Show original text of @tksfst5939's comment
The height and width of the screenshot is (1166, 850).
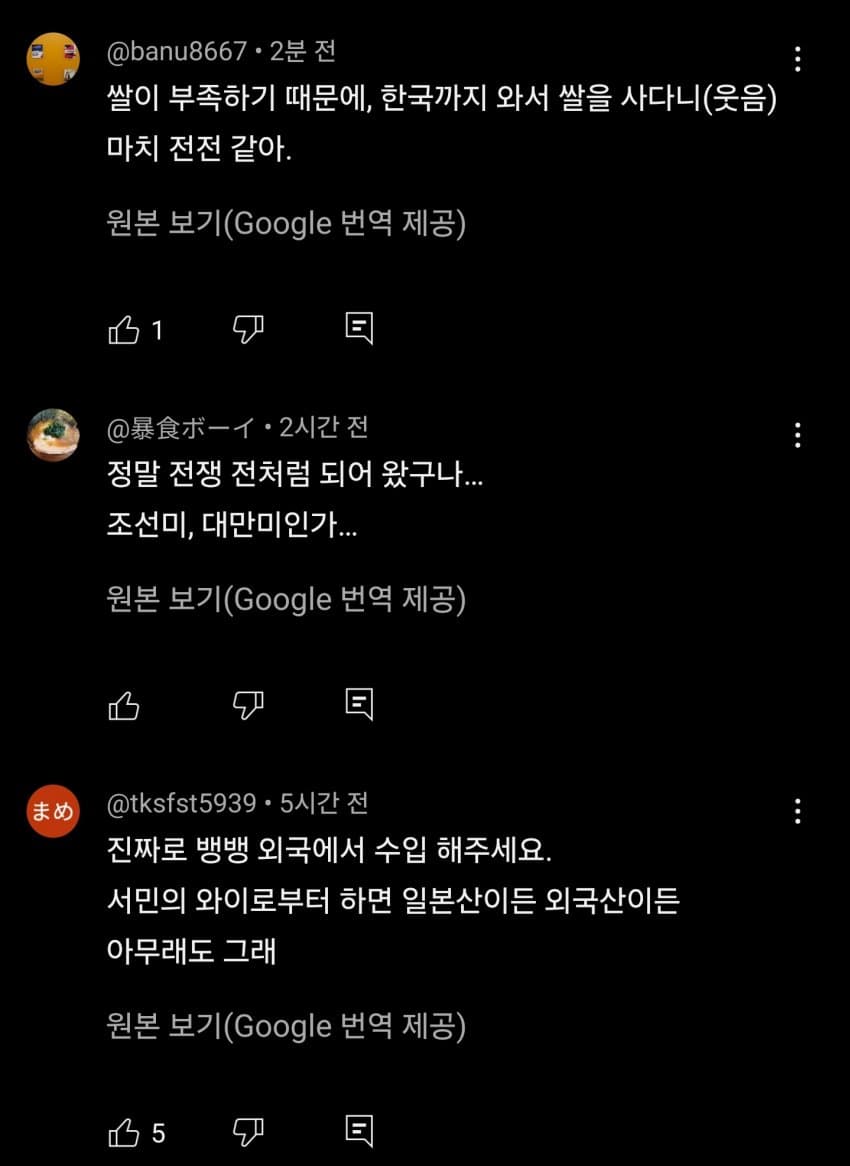tap(286, 1026)
